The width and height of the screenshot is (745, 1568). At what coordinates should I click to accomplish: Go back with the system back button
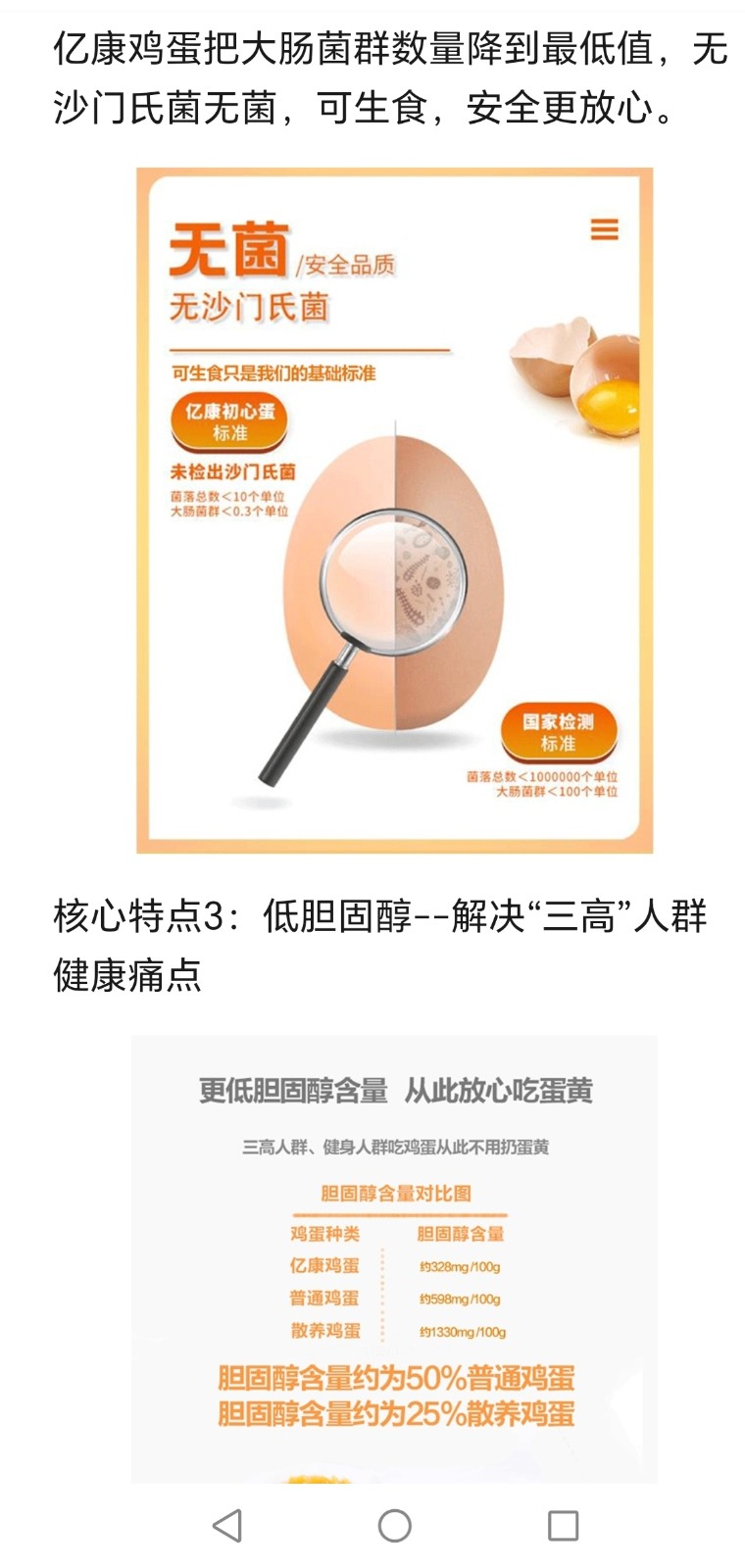(x=227, y=1525)
